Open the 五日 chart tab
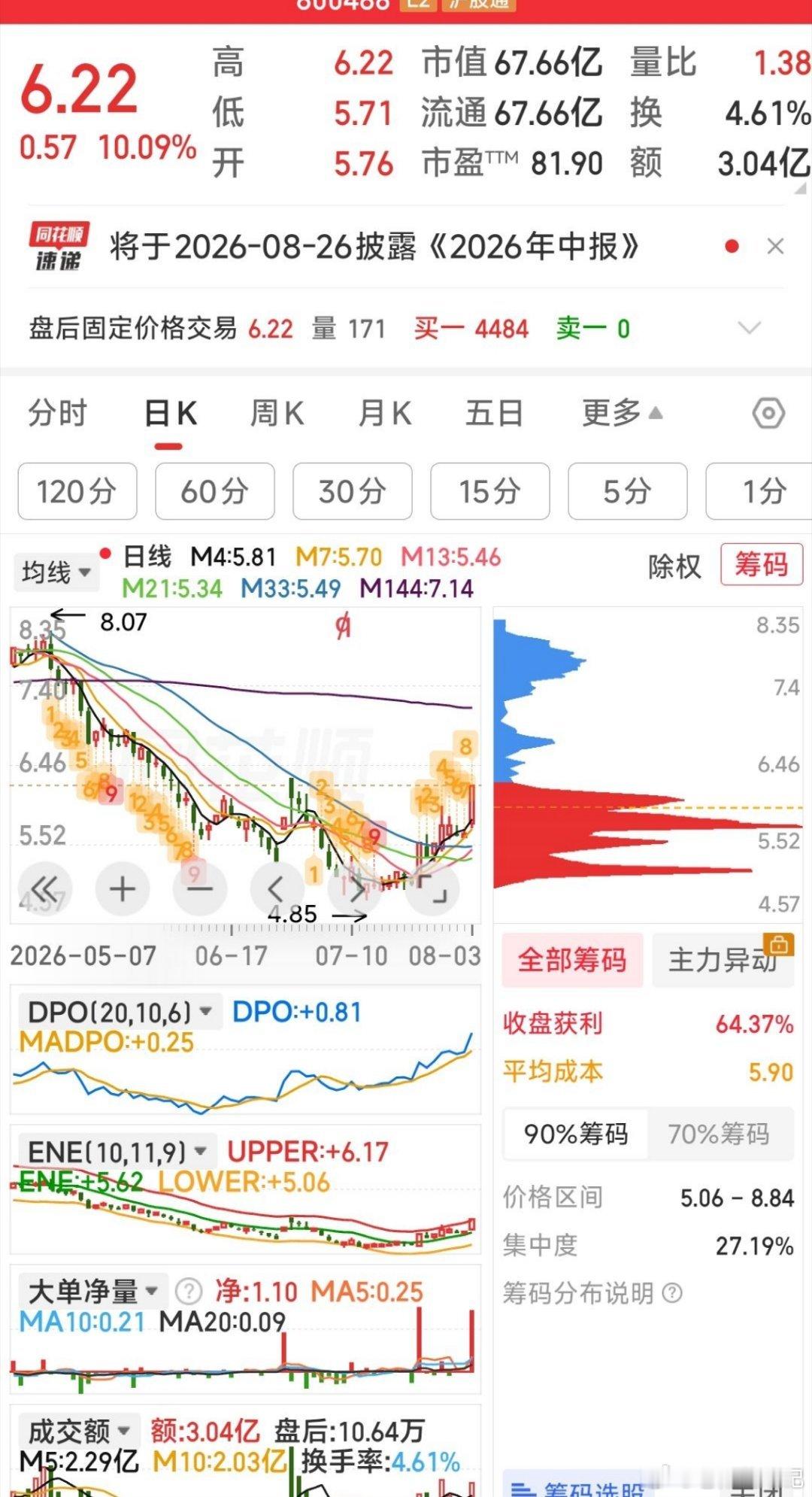This screenshot has height=1497, width=812. [x=494, y=414]
